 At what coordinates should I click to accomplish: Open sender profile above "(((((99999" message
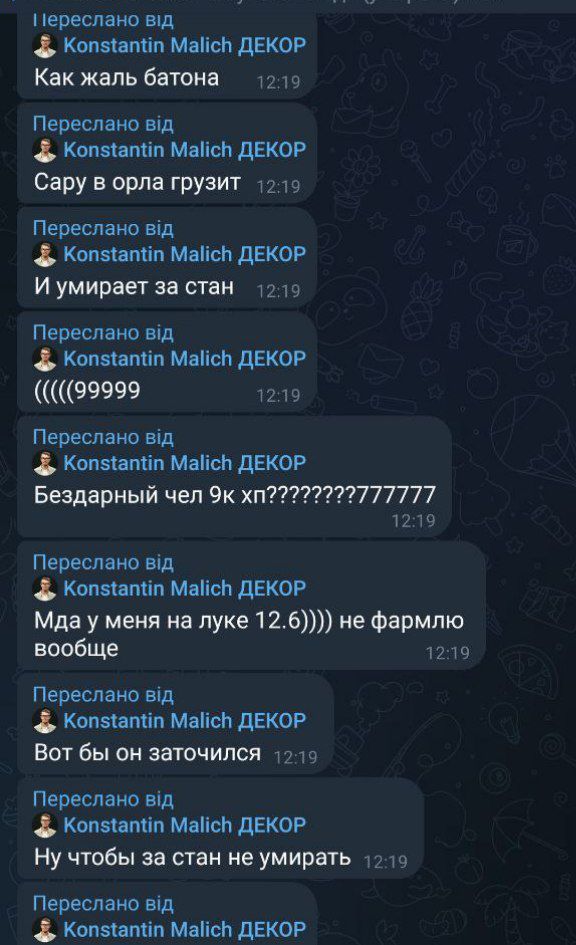(184, 359)
